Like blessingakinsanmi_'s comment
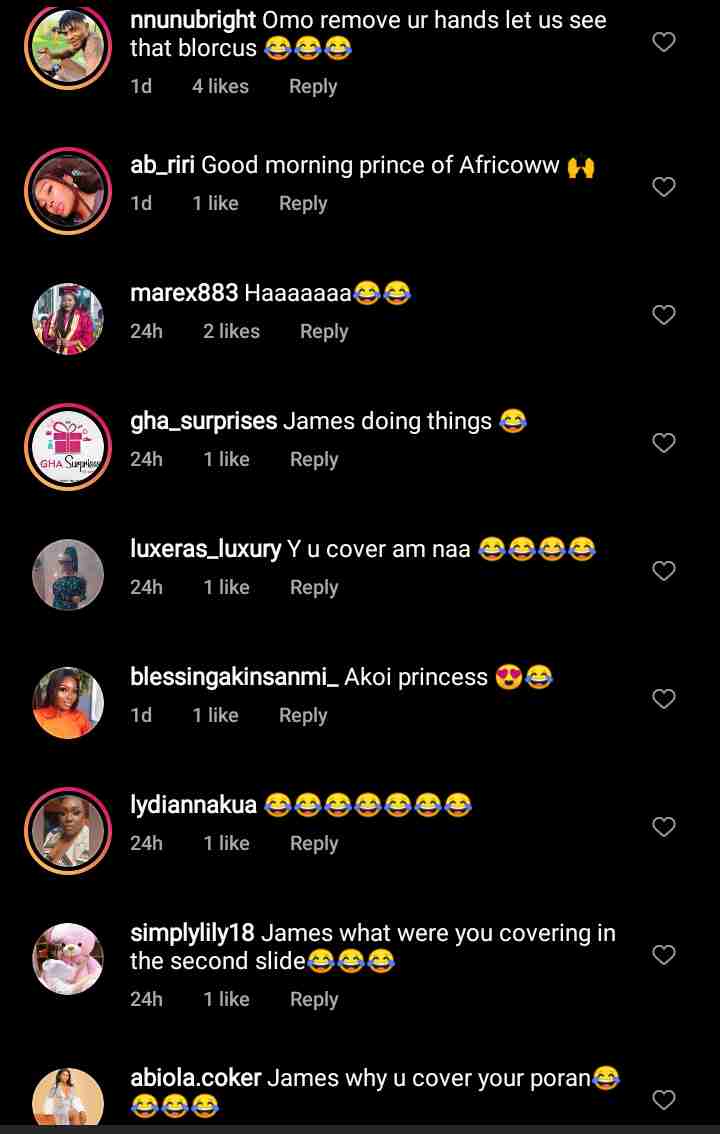This screenshot has width=720, height=1134. coord(664,699)
